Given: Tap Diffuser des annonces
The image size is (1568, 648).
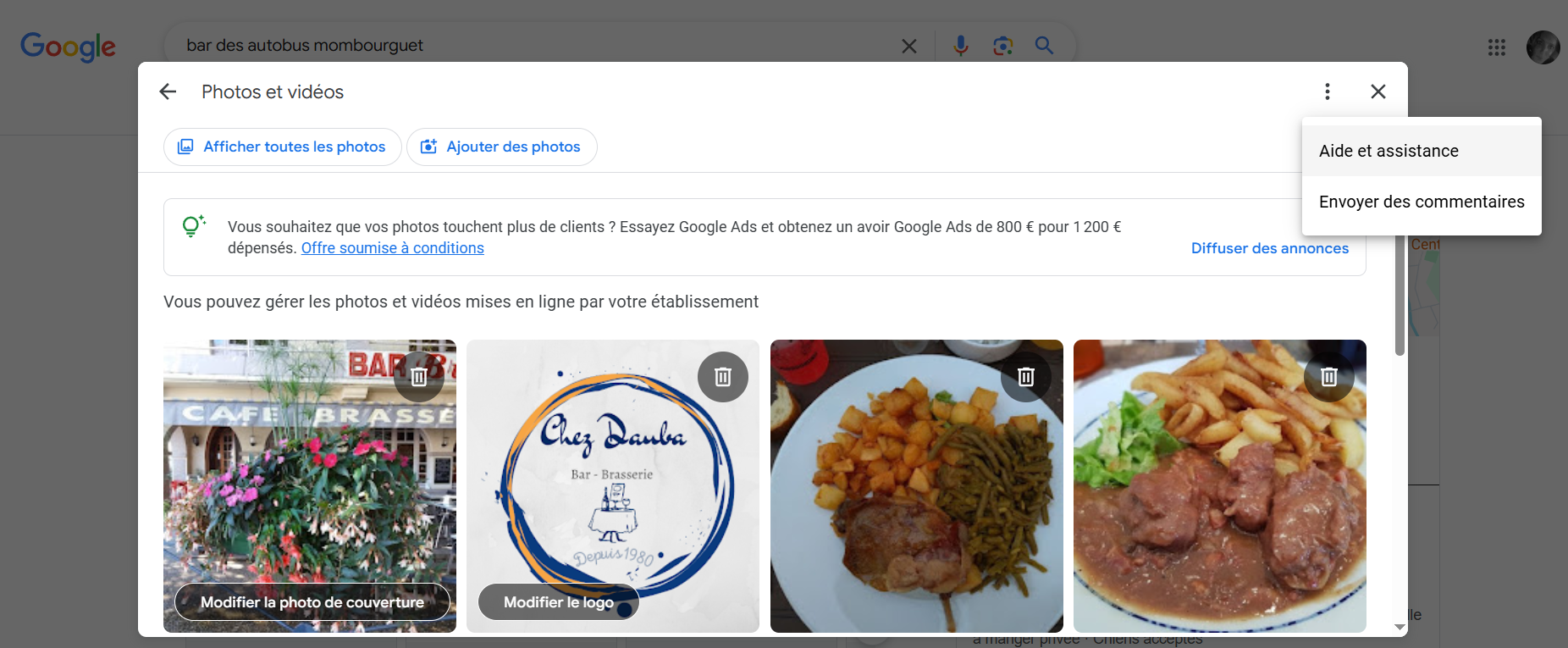Looking at the screenshot, I should (1269, 248).
